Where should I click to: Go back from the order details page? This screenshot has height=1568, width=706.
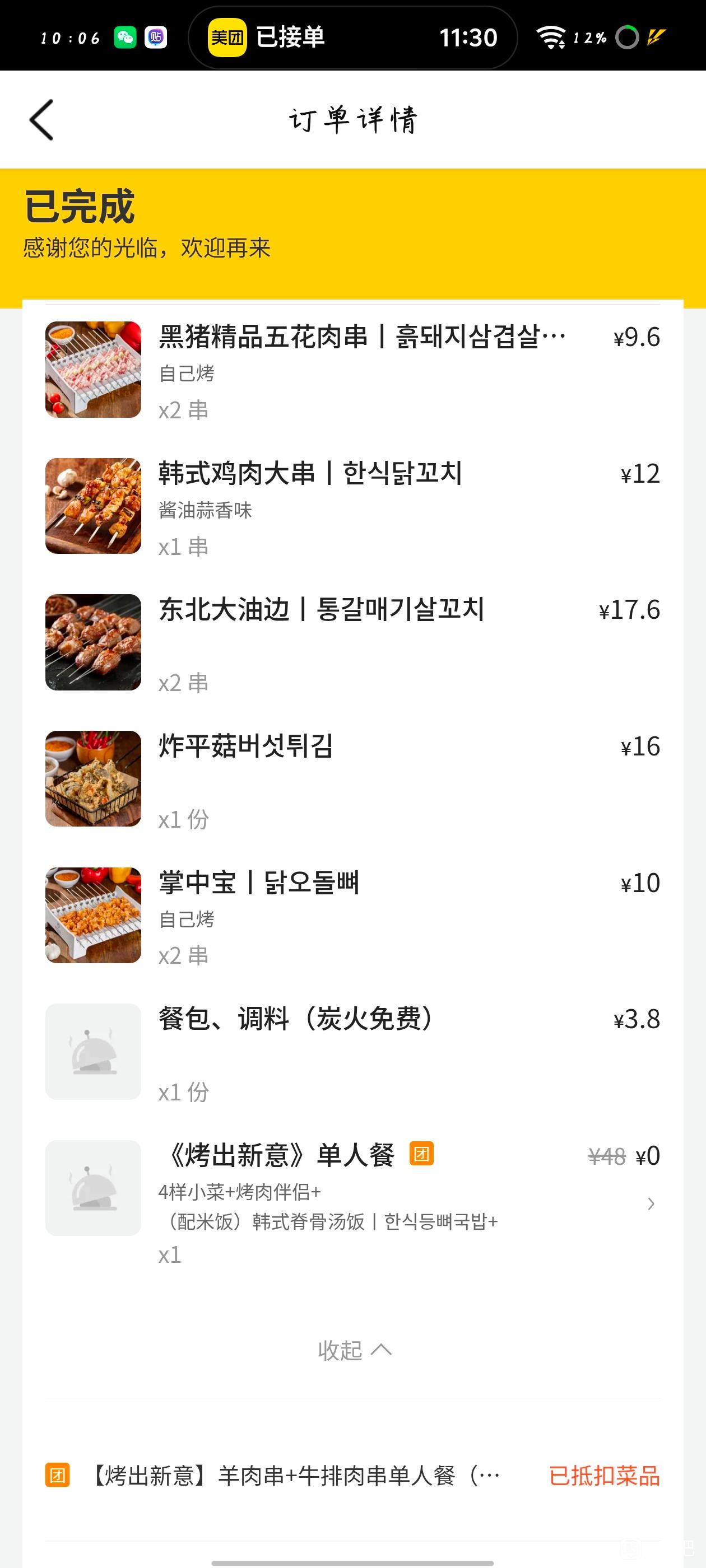coord(41,120)
